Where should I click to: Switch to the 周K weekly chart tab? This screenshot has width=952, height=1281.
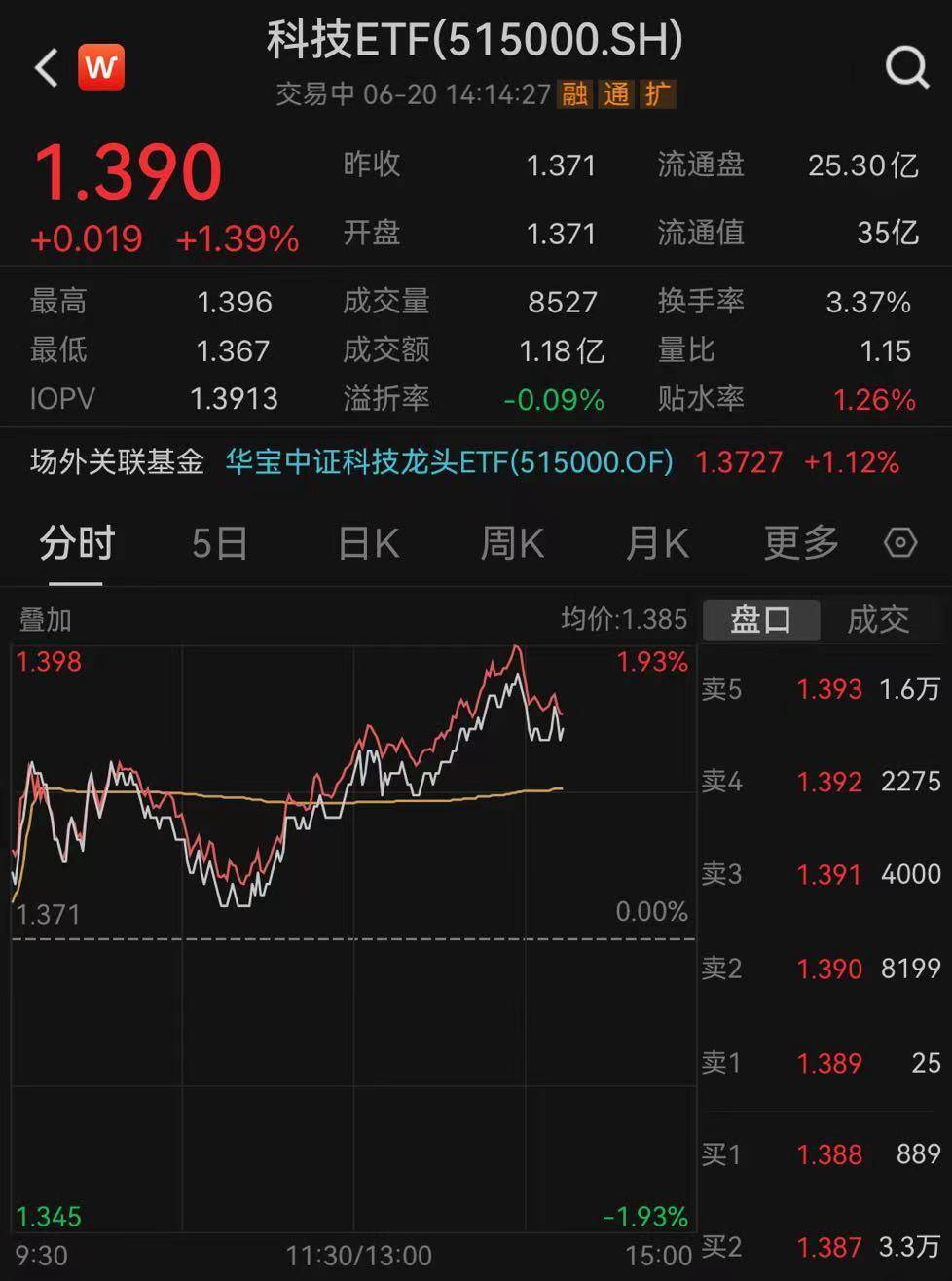click(510, 543)
